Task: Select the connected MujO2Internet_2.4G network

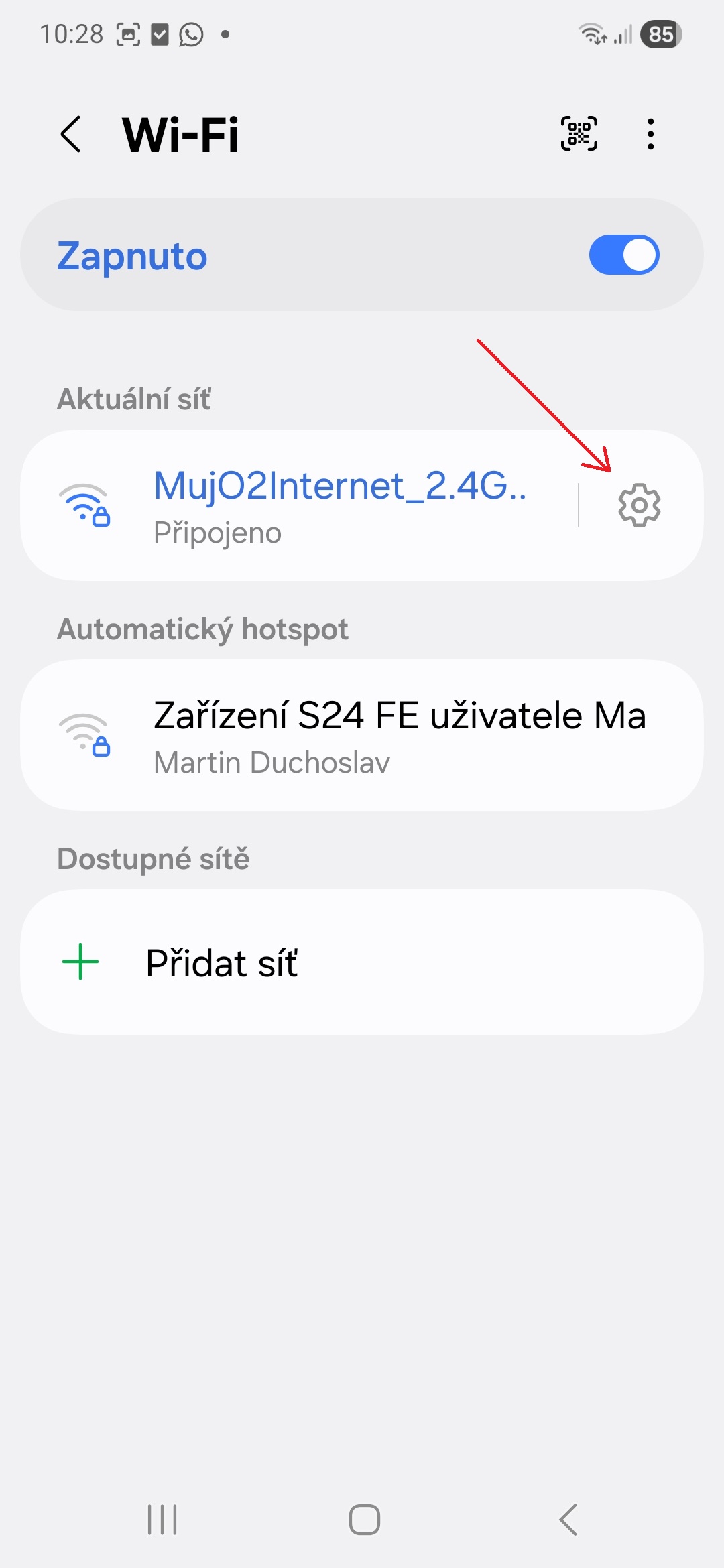Action: [x=335, y=505]
